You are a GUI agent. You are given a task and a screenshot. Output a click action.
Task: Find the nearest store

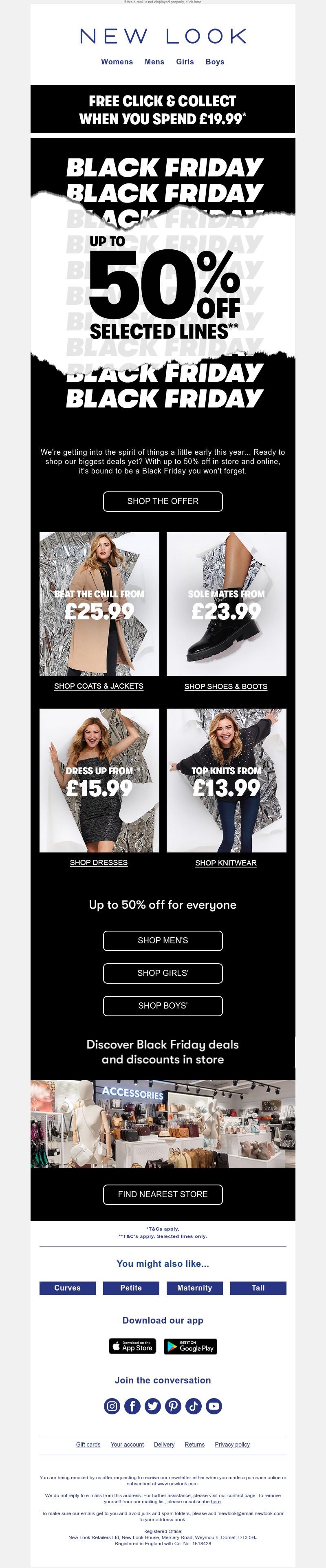[163, 1194]
